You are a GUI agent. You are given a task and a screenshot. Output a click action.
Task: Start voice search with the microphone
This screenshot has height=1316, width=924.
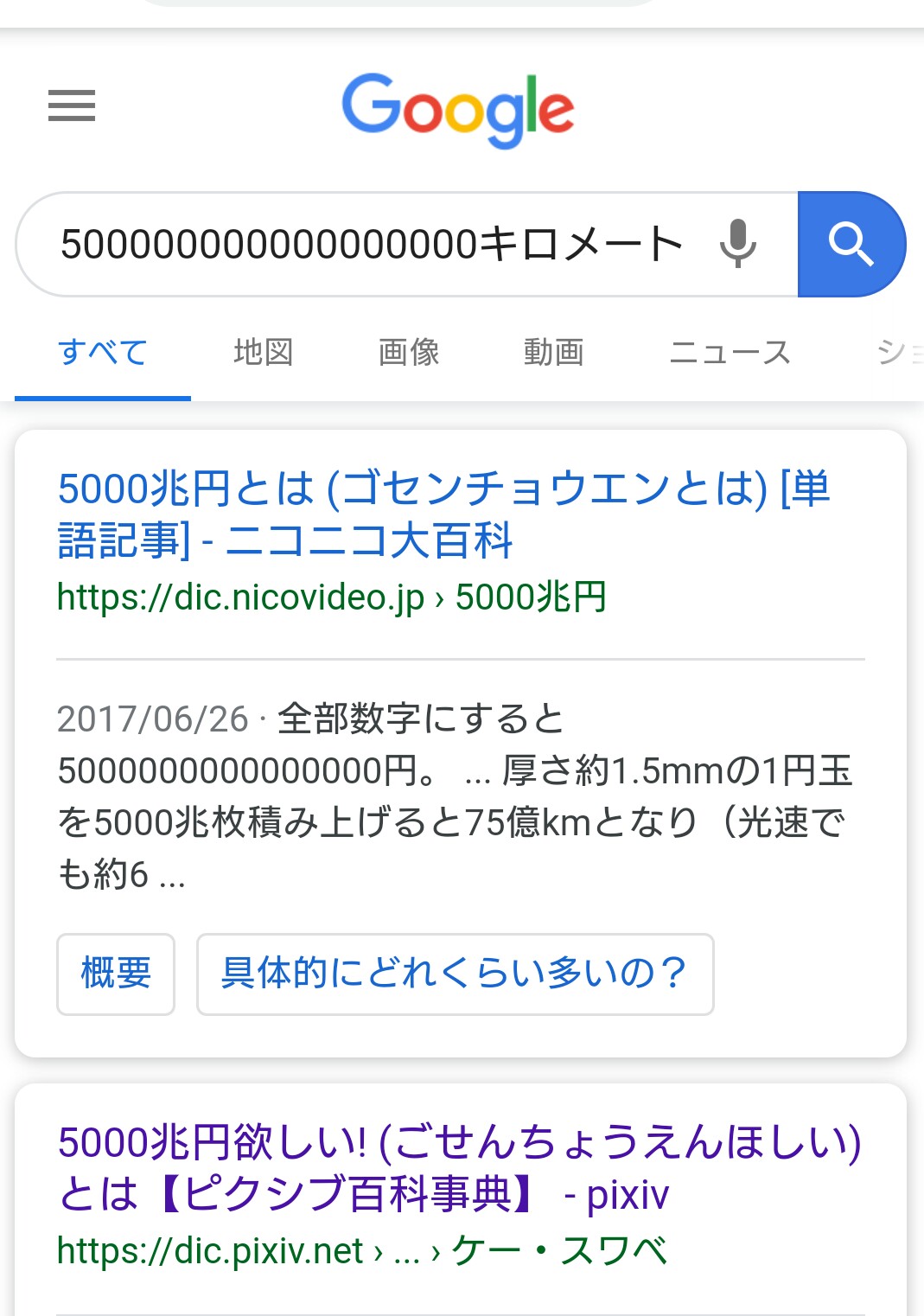(x=737, y=243)
